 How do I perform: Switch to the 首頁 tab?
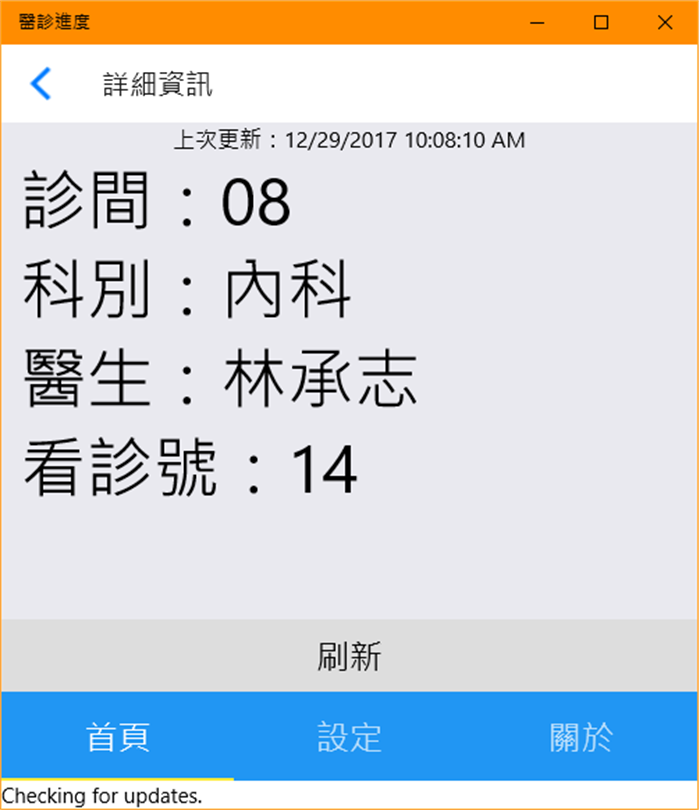(x=117, y=737)
